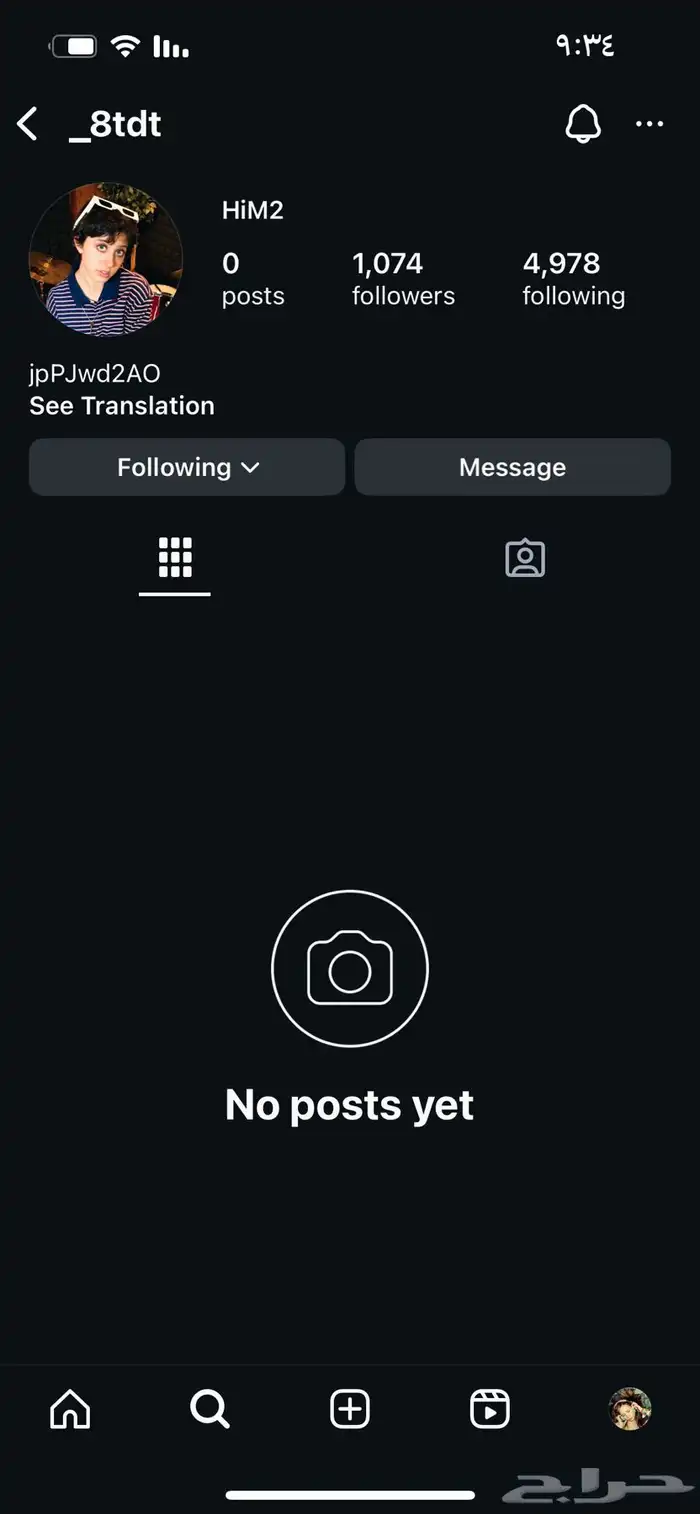This screenshot has width=700, height=1514.
Task: Open my own profile from bottom bar
Action: tap(630, 1409)
